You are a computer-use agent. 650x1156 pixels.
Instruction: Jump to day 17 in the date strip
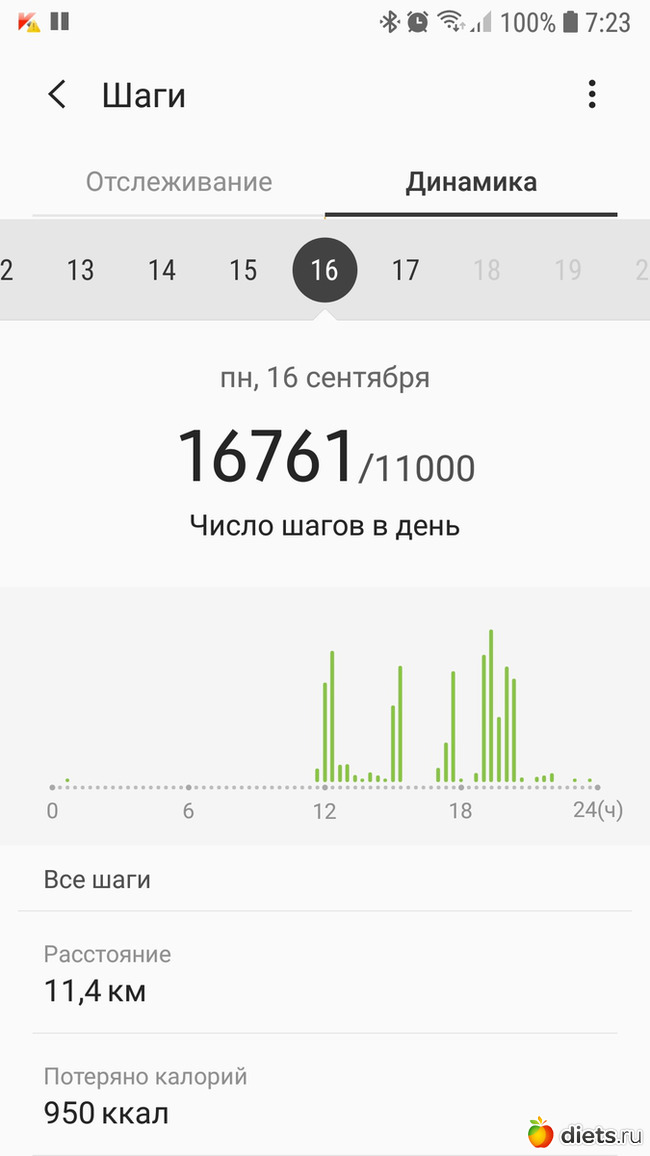pos(405,270)
